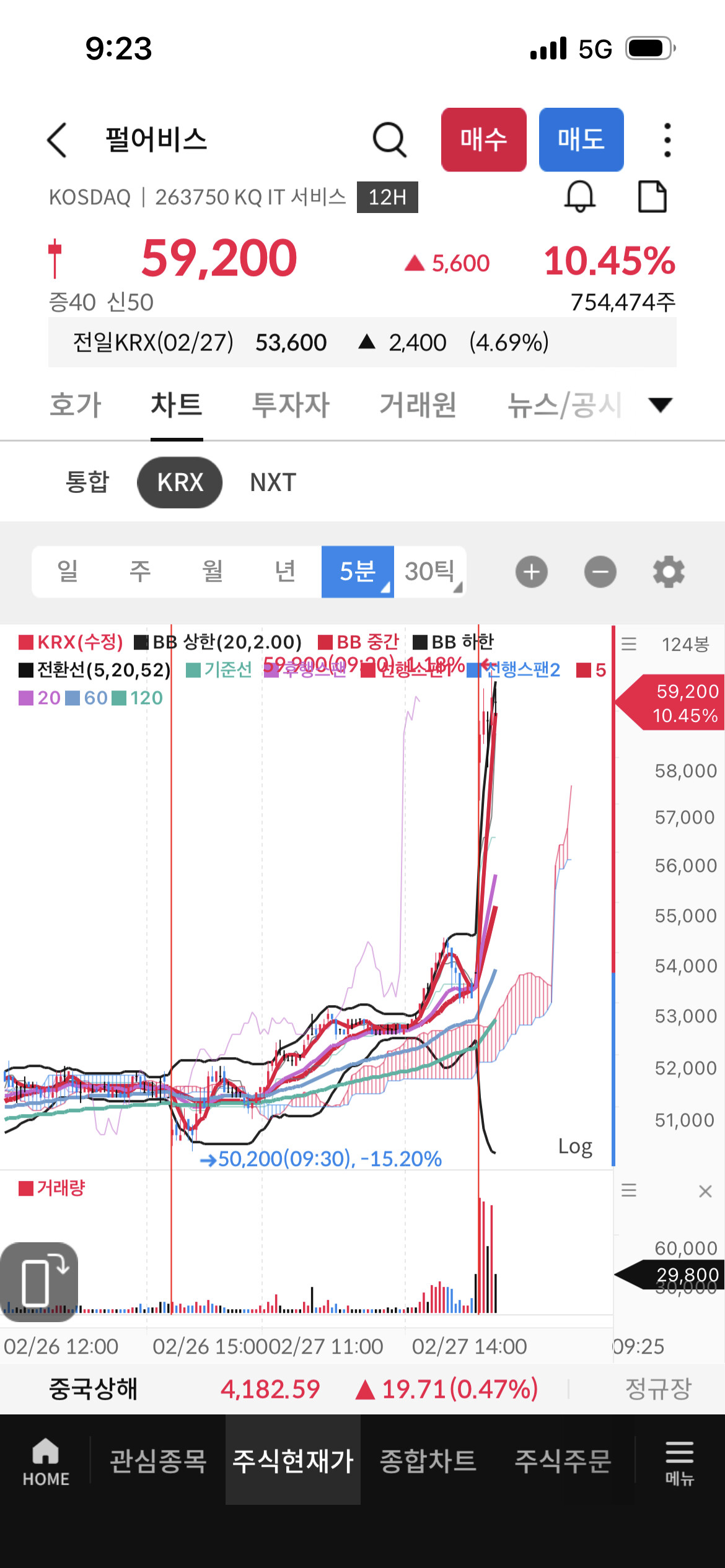Viewport: 725px width, 1568px height.
Task: Close the 거래량 volume panel
Action: click(x=705, y=1191)
